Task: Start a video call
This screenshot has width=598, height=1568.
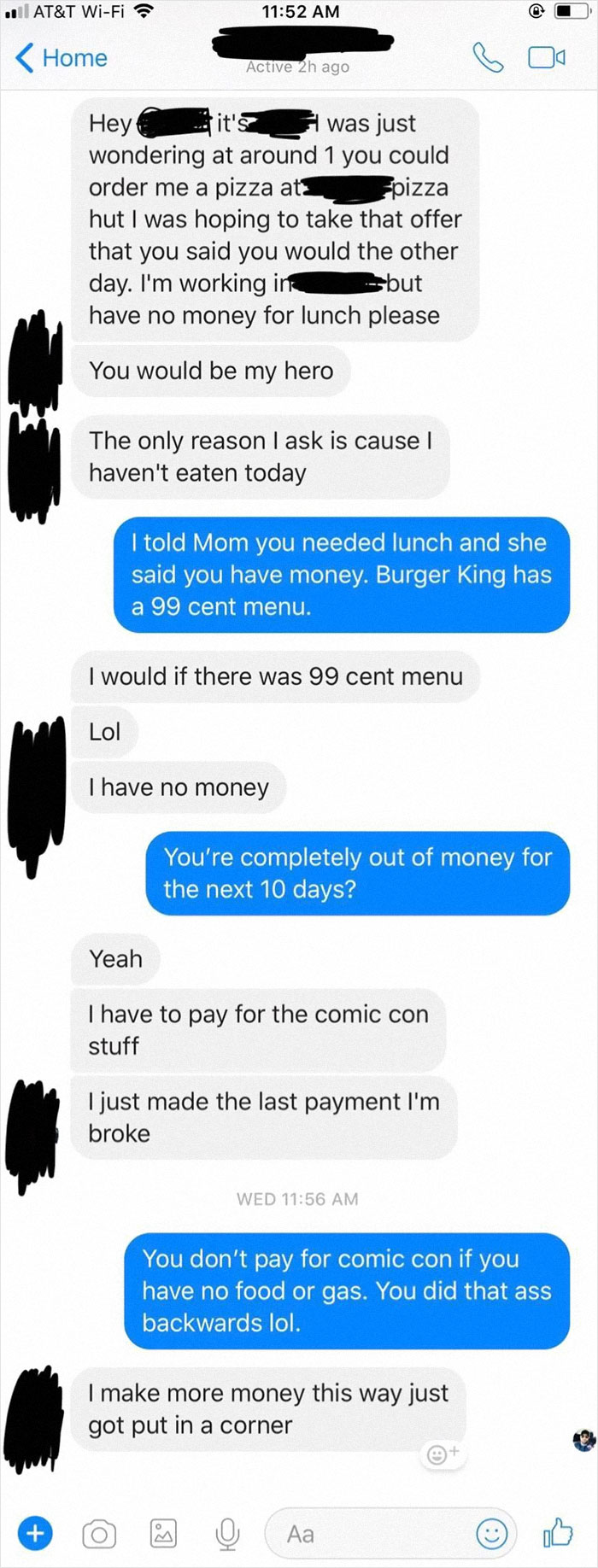Action: pyautogui.click(x=546, y=57)
